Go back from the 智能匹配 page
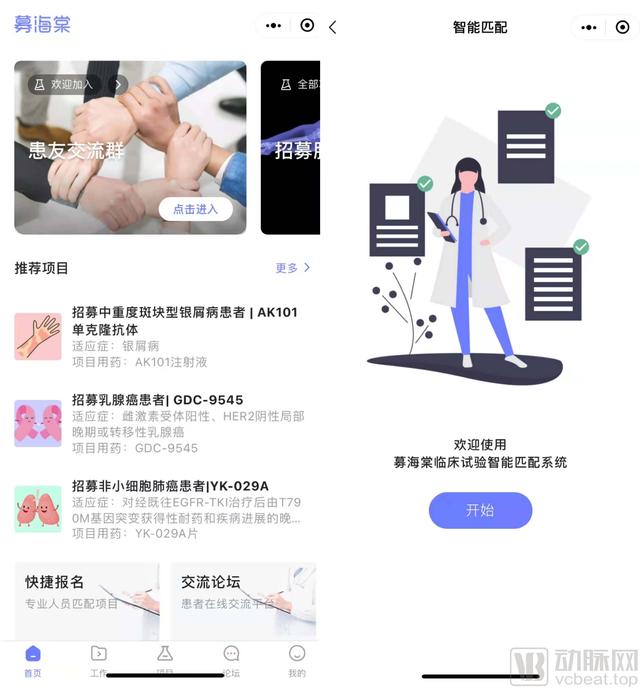 tap(333, 27)
